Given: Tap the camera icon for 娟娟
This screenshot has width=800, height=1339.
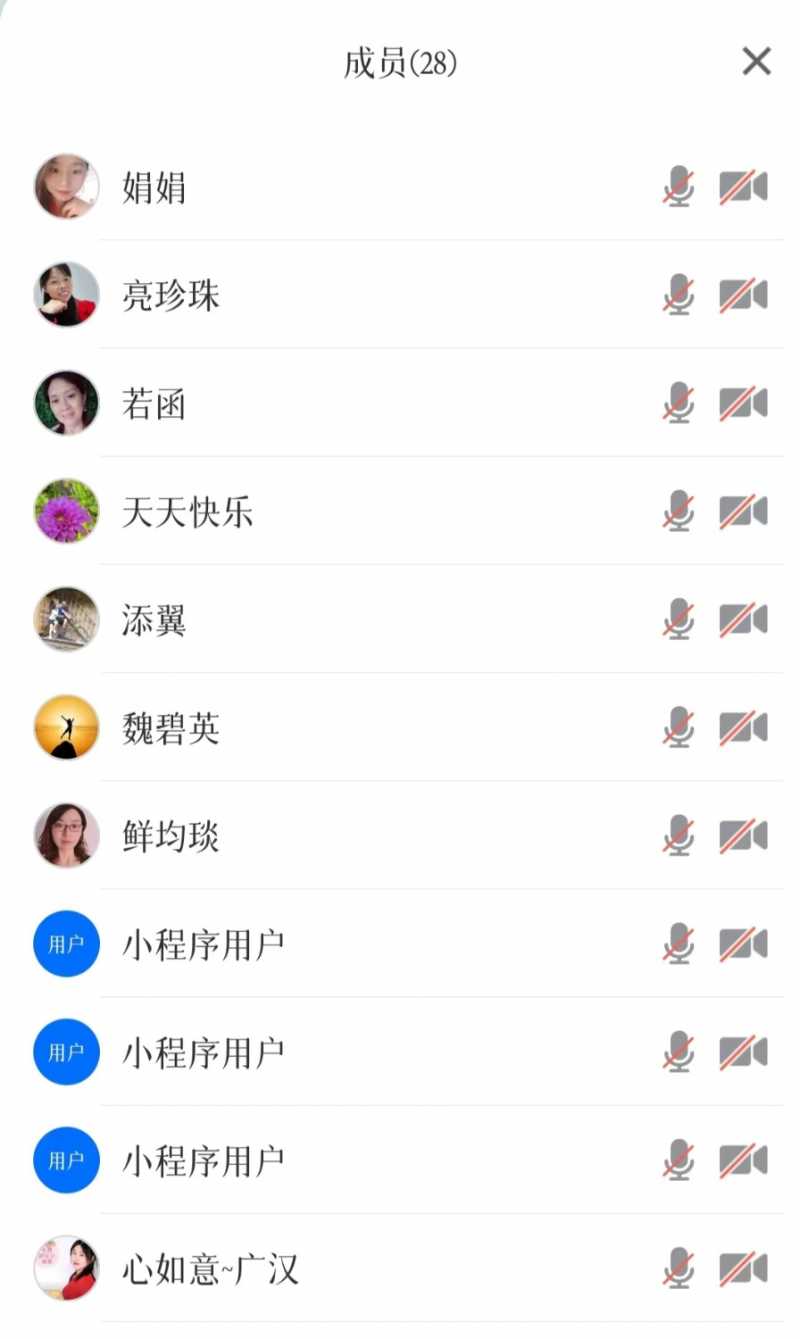Looking at the screenshot, I should (x=743, y=187).
